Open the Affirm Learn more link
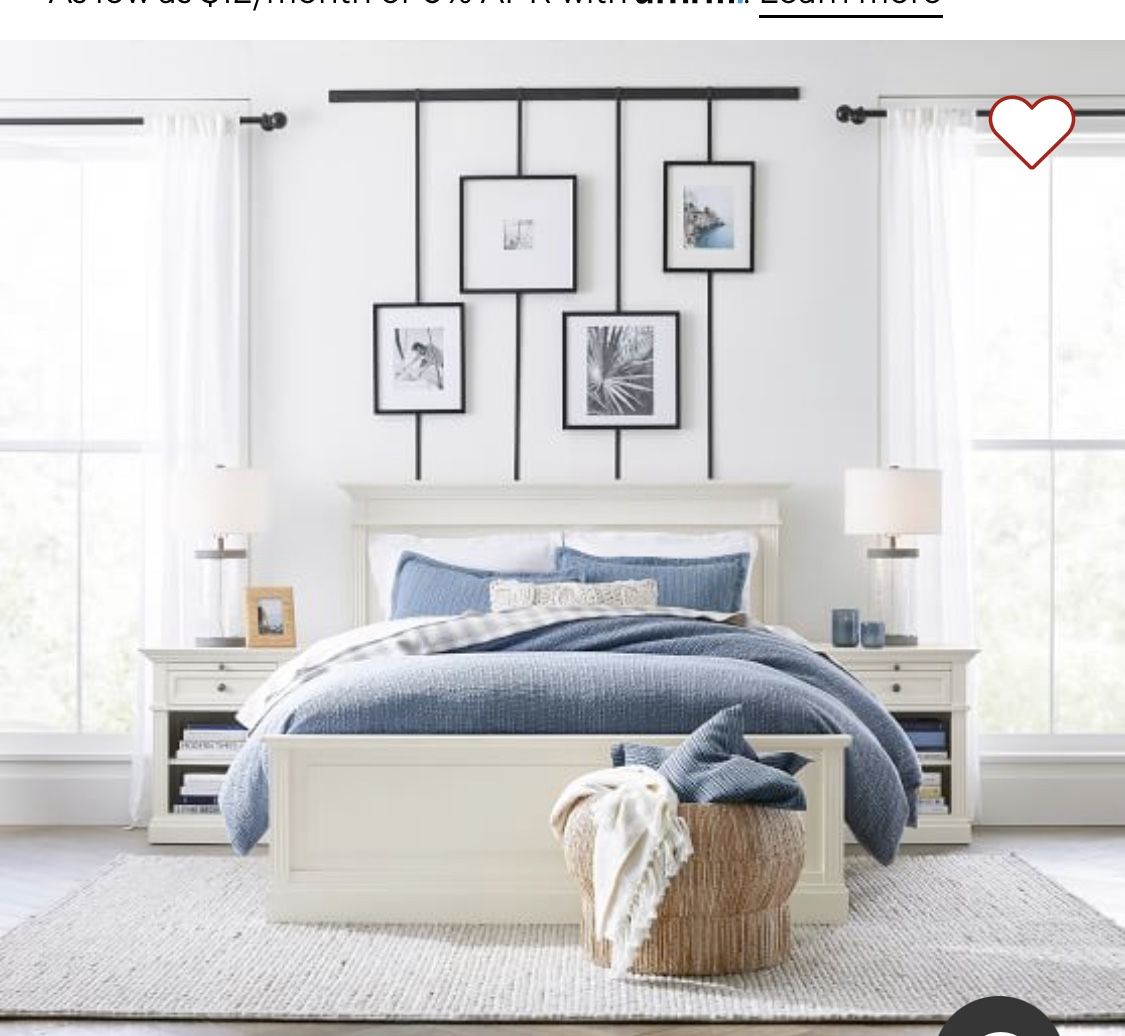Viewport: 1125px width, 1036px height. pos(850,5)
